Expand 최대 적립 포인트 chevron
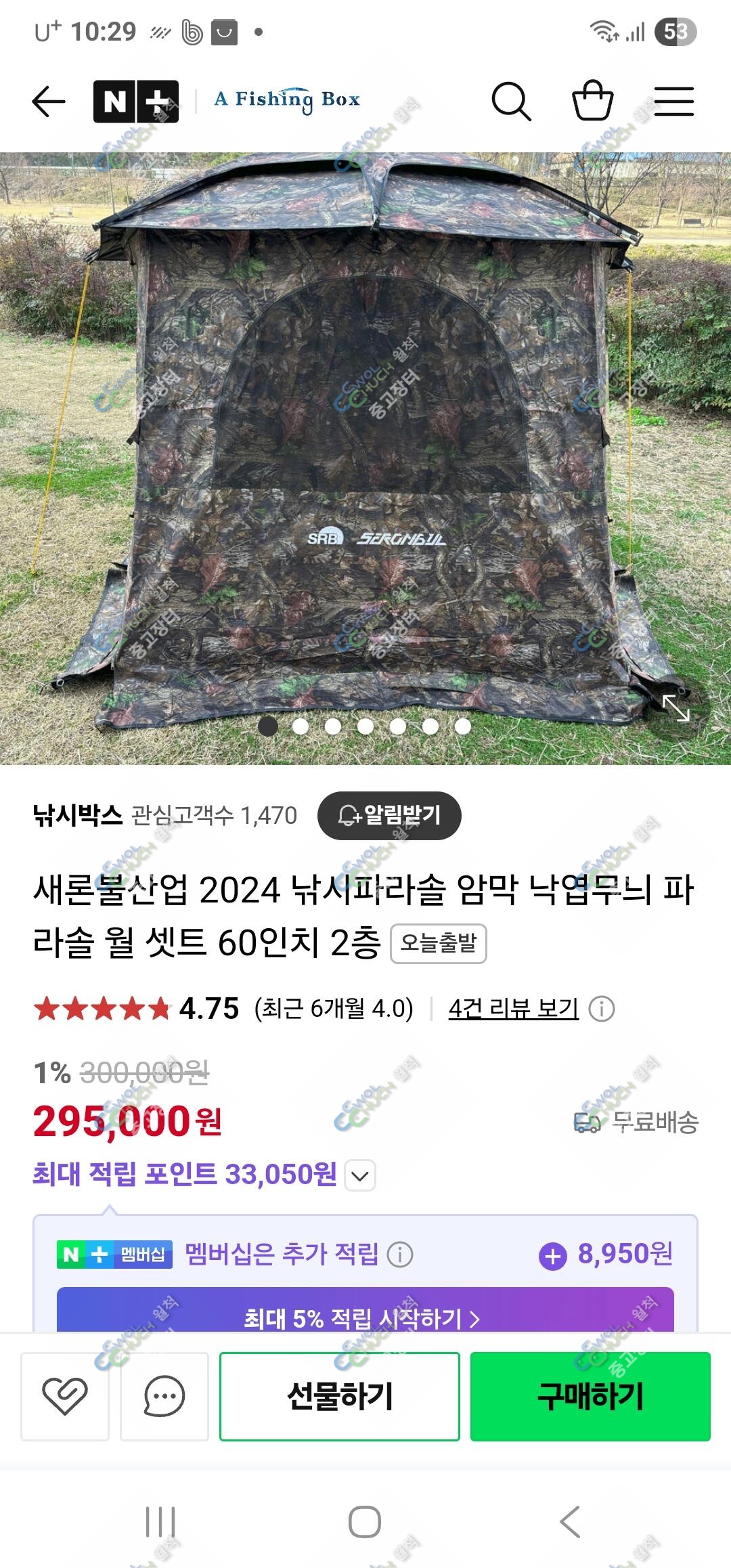The image size is (731, 1568). 360,1175
